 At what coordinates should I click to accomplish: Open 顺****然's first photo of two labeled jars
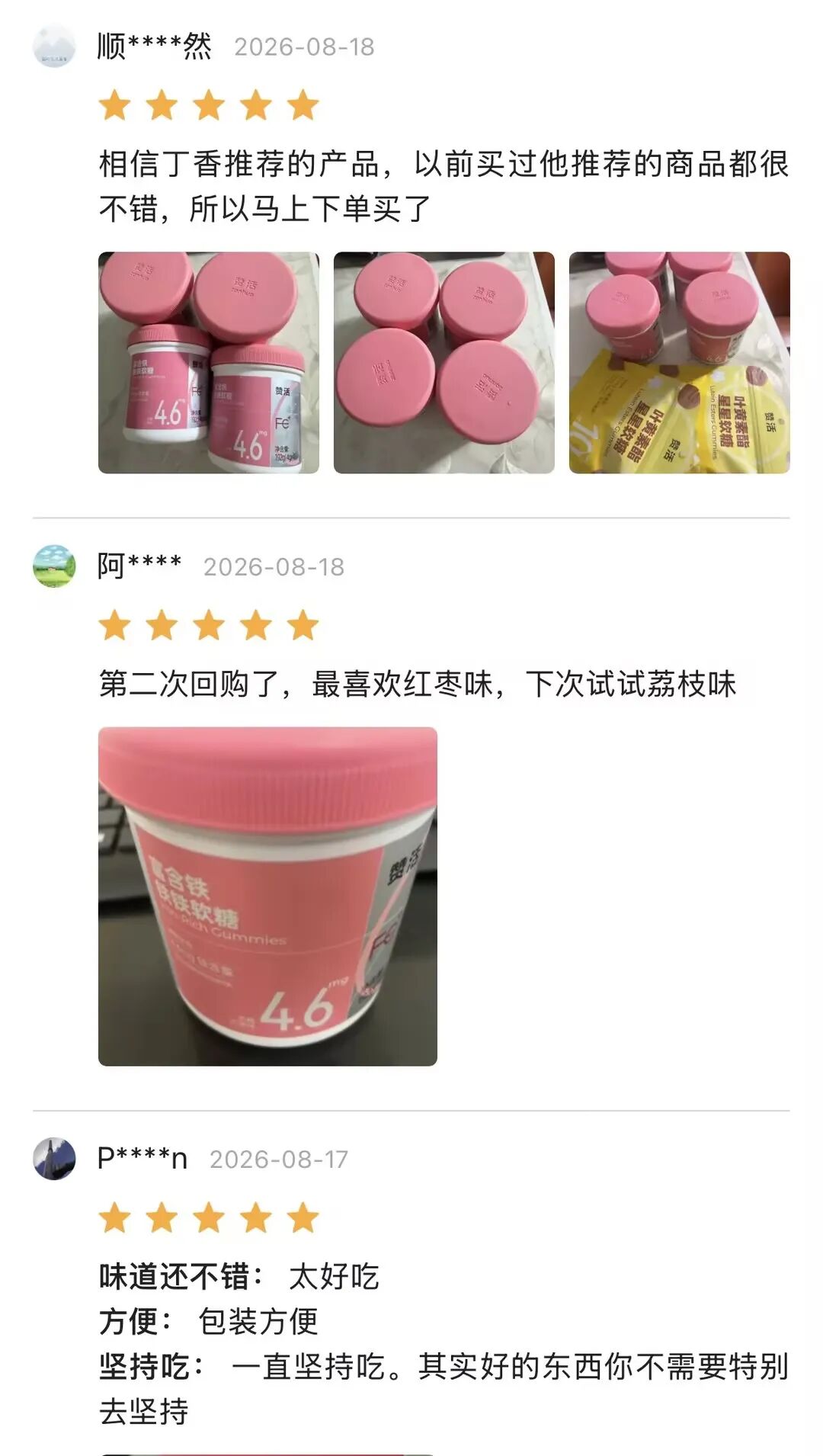pos(209,363)
